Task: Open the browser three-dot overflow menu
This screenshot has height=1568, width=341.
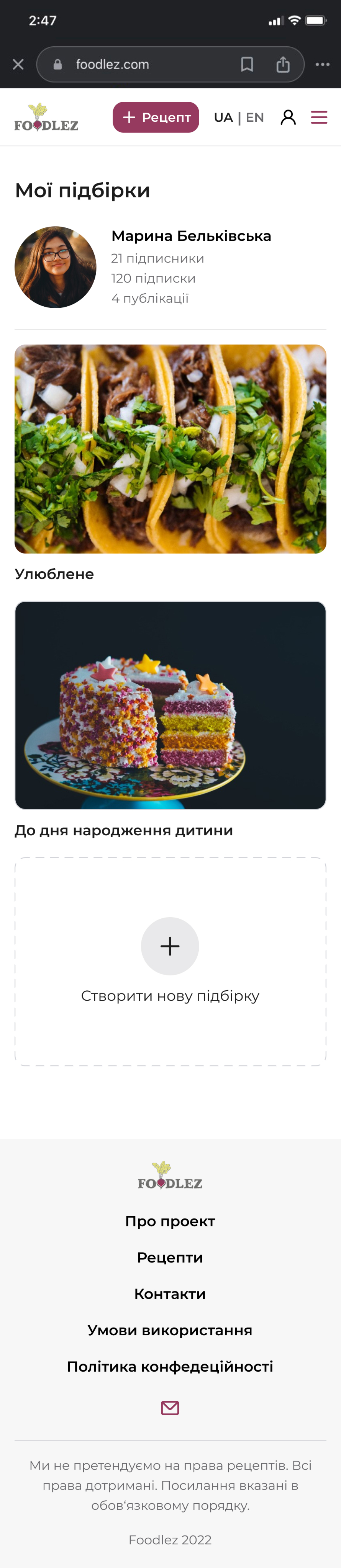Action: click(322, 65)
